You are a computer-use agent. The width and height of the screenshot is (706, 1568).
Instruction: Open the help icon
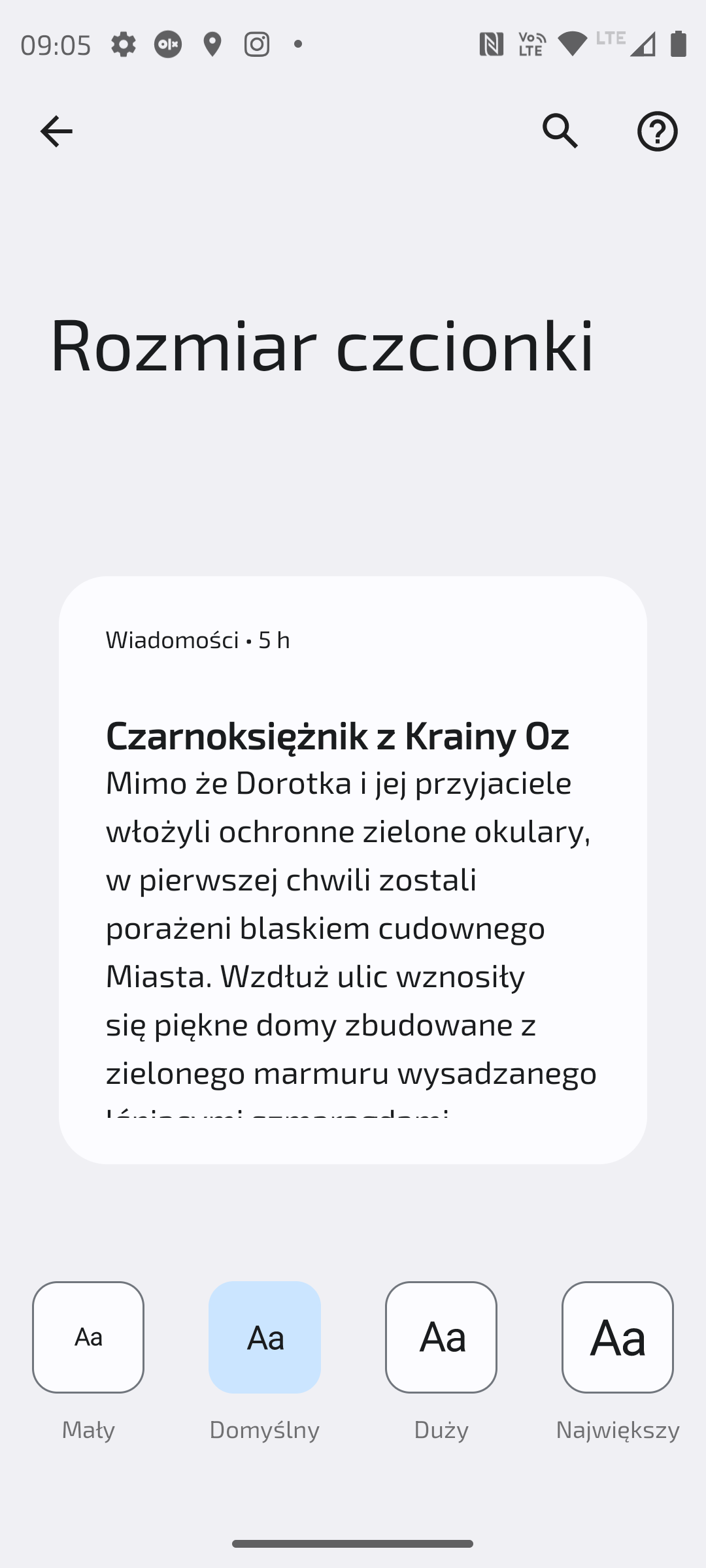click(x=657, y=131)
